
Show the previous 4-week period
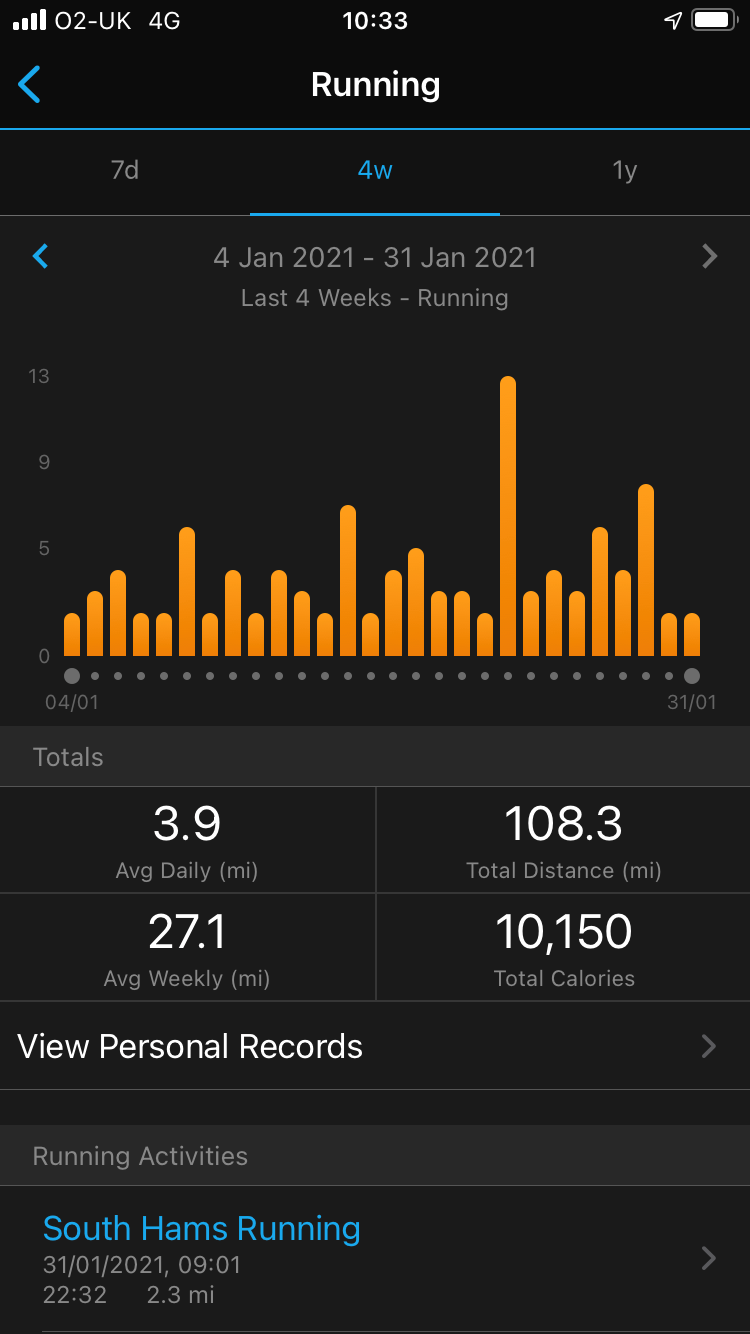click(x=41, y=257)
